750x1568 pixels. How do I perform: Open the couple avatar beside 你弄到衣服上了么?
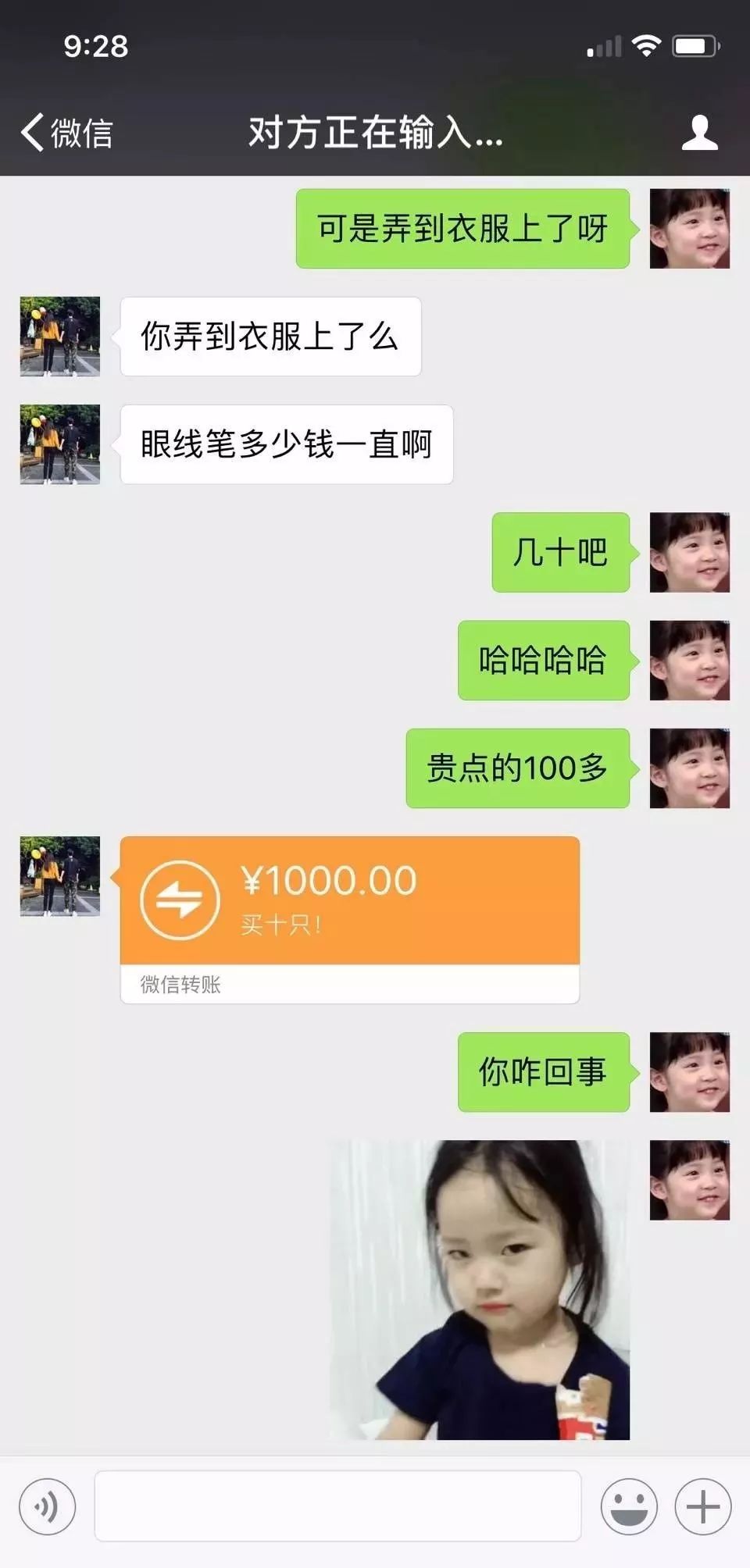tap(60, 337)
